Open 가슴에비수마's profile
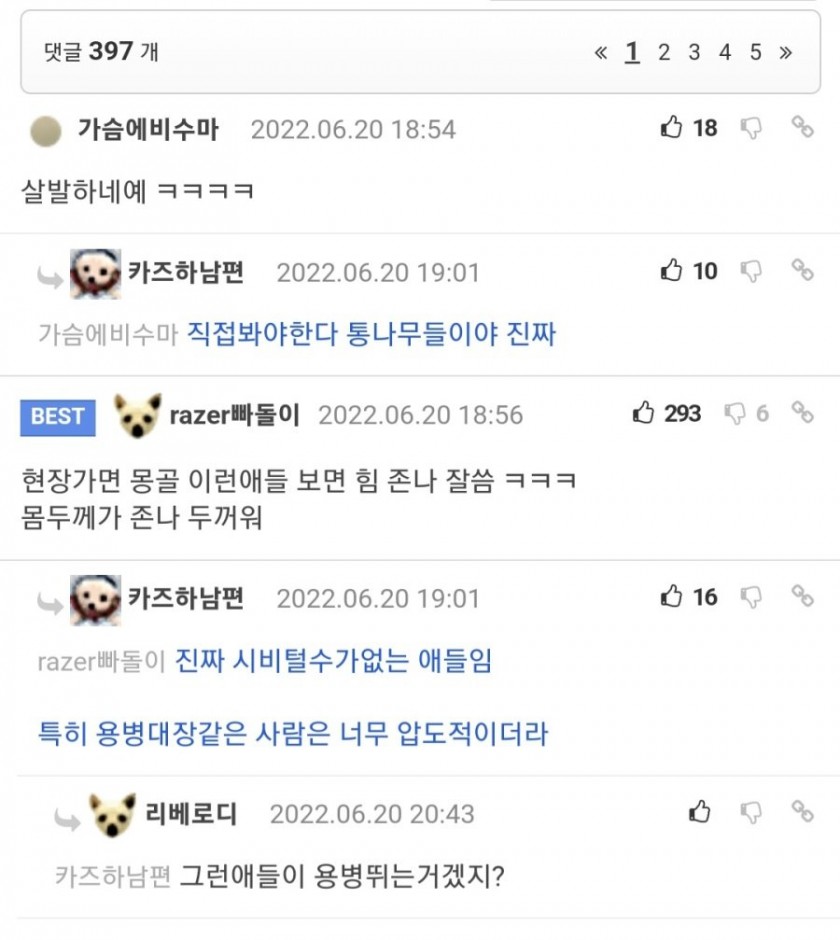The height and width of the screenshot is (940, 840). click(147, 129)
